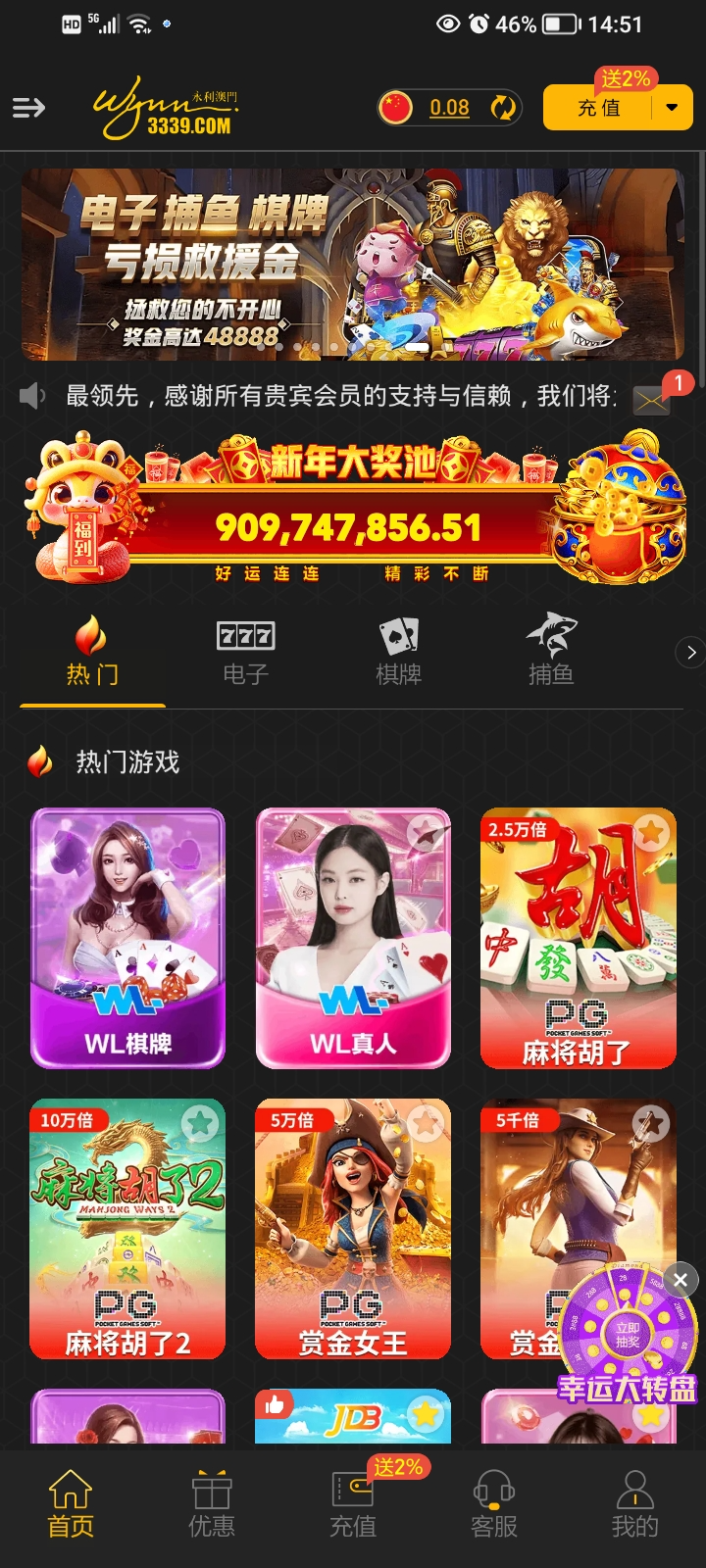Switch to the 捕鱼 category tab
The width and height of the screenshot is (706, 1568).
coord(551,653)
